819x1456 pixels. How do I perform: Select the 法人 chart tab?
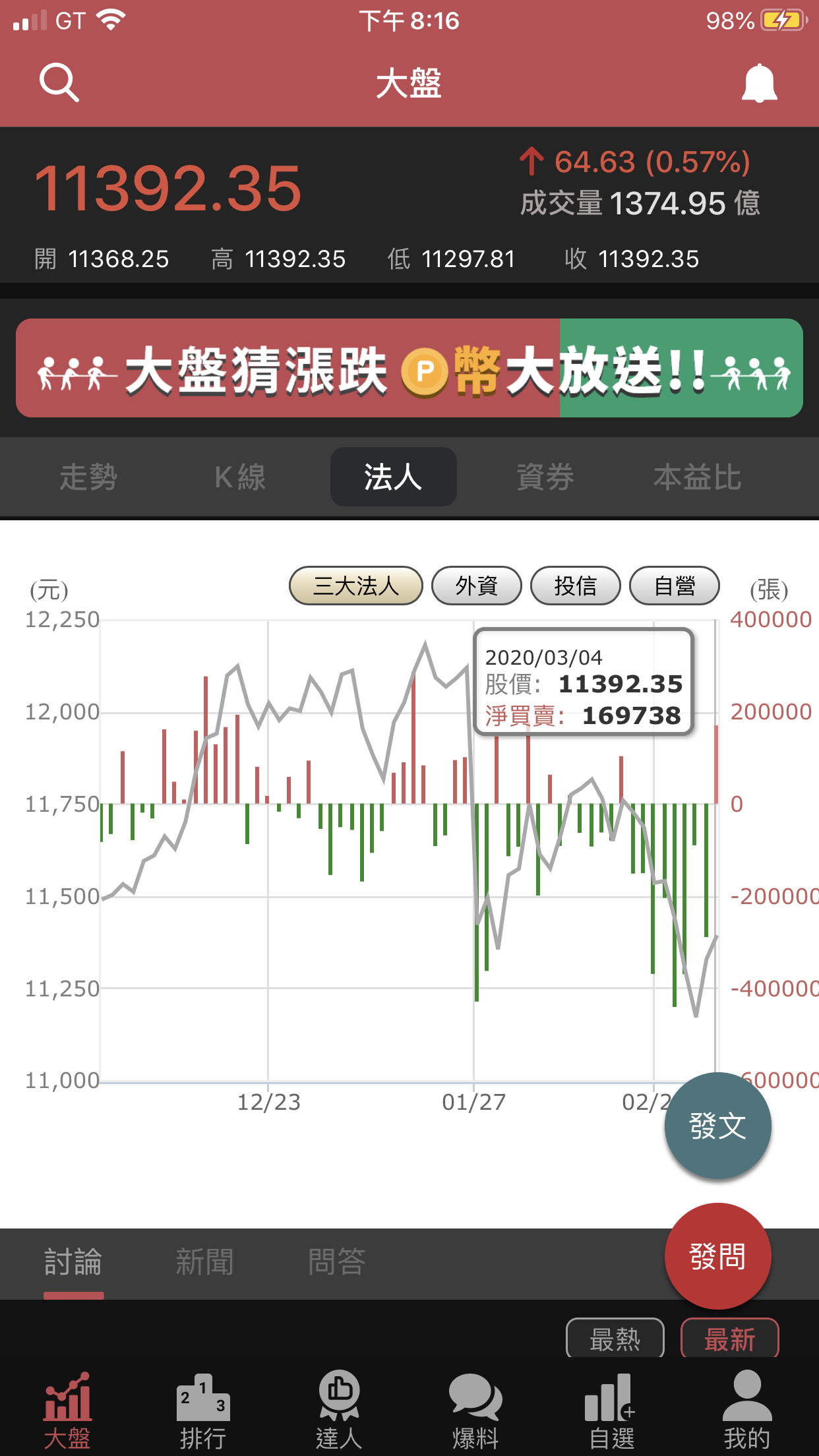coord(393,477)
